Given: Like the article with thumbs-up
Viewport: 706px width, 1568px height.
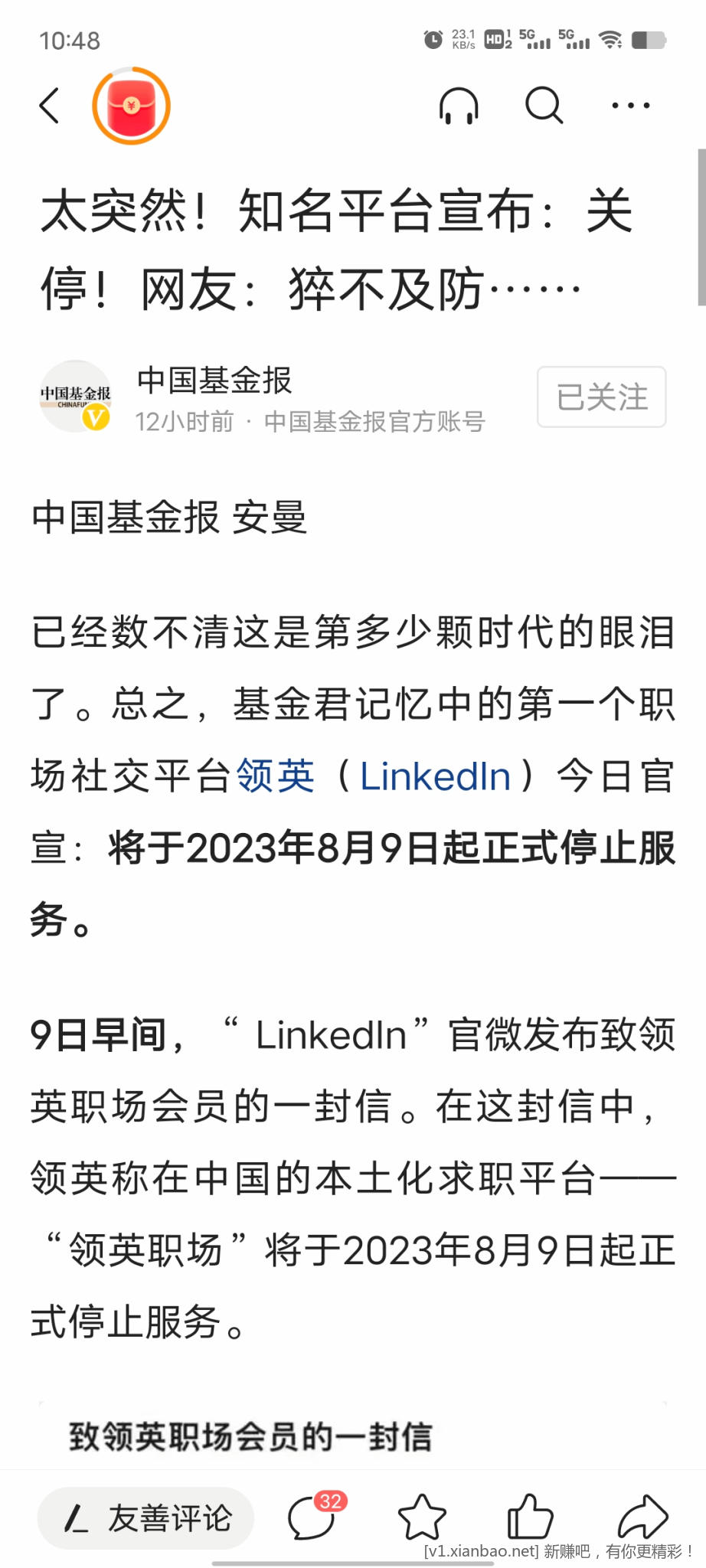Looking at the screenshot, I should [x=530, y=1516].
